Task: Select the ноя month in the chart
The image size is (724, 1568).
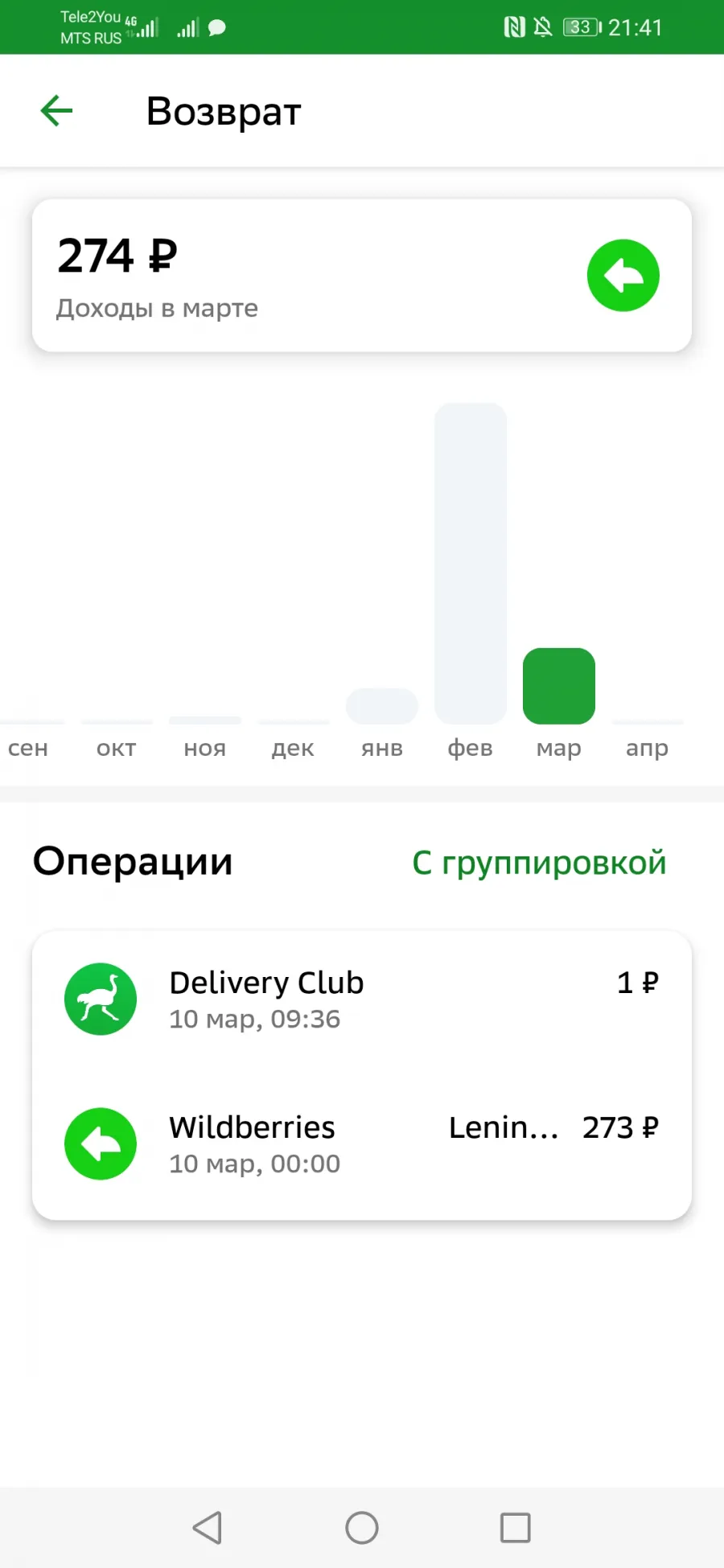Action: [204, 748]
